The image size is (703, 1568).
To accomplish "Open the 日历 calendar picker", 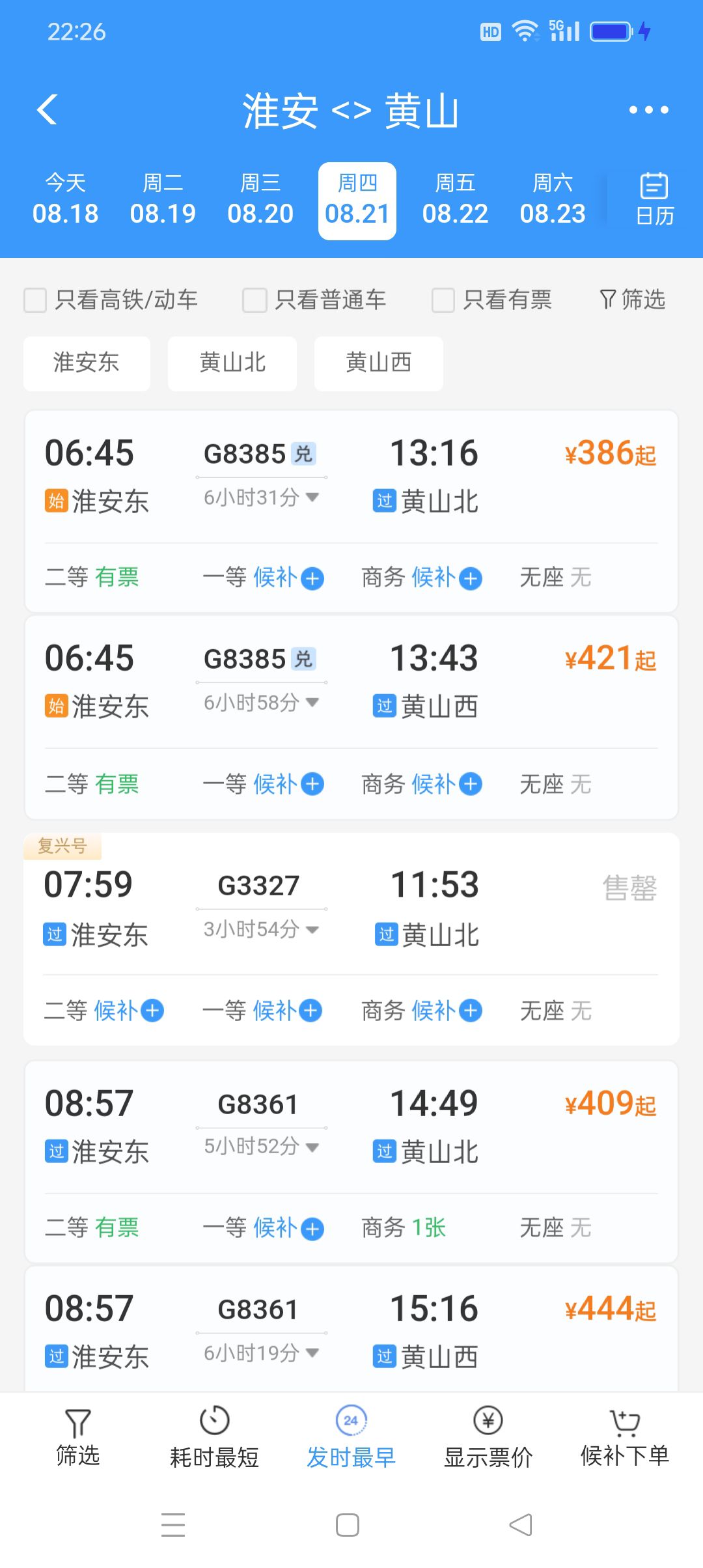I will (654, 199).
